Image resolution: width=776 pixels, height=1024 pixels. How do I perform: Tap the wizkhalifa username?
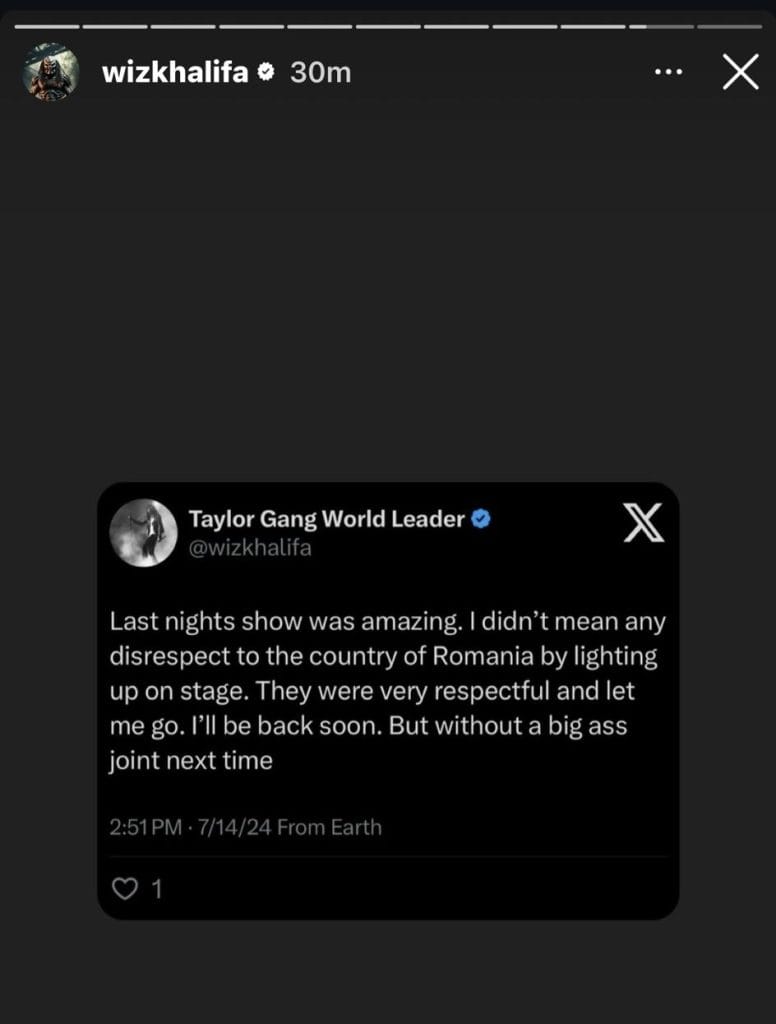pyautogui.click(x=175, y=72)
